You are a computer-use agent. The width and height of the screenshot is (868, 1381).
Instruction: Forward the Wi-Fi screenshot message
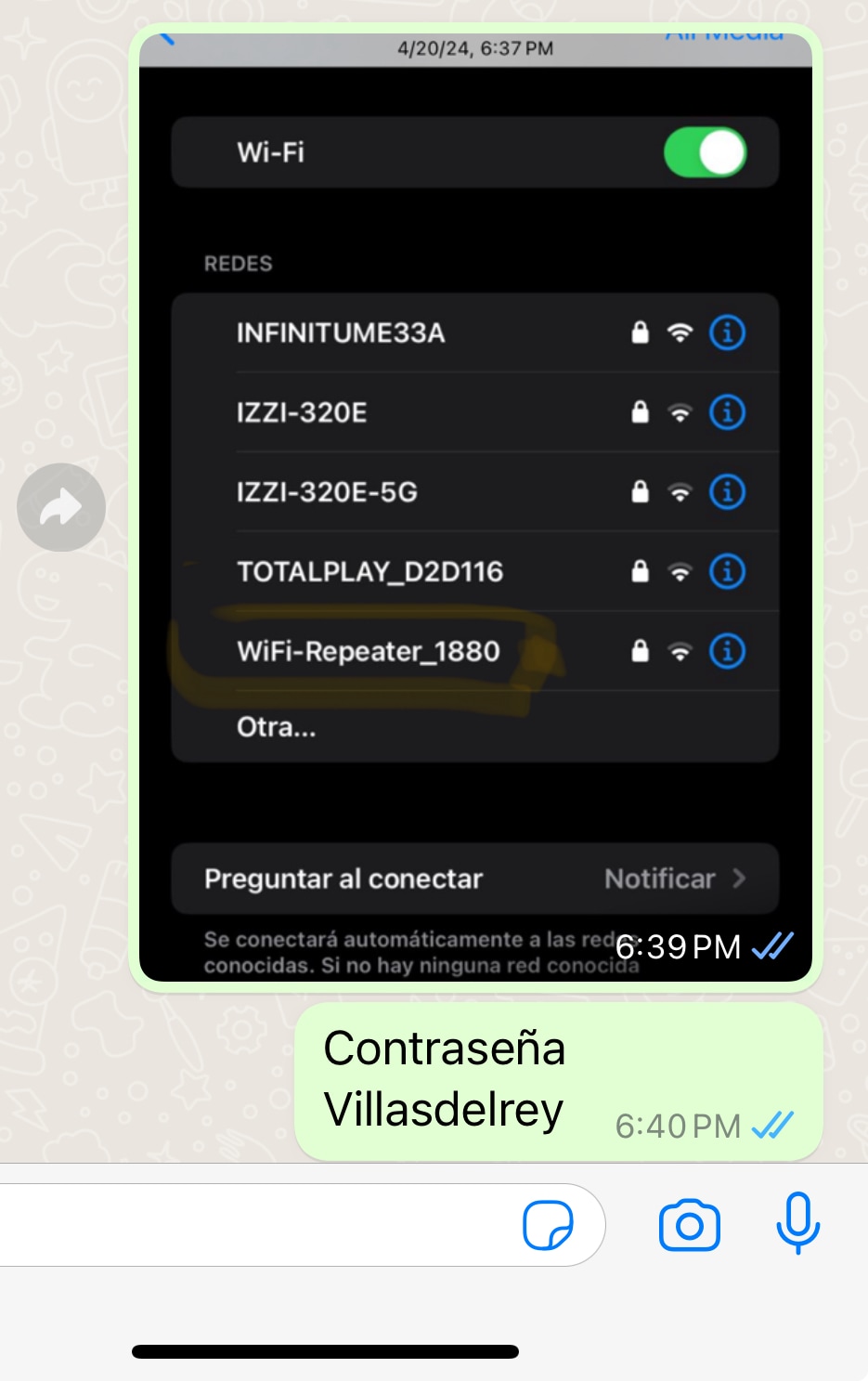[x=60, y=507]
